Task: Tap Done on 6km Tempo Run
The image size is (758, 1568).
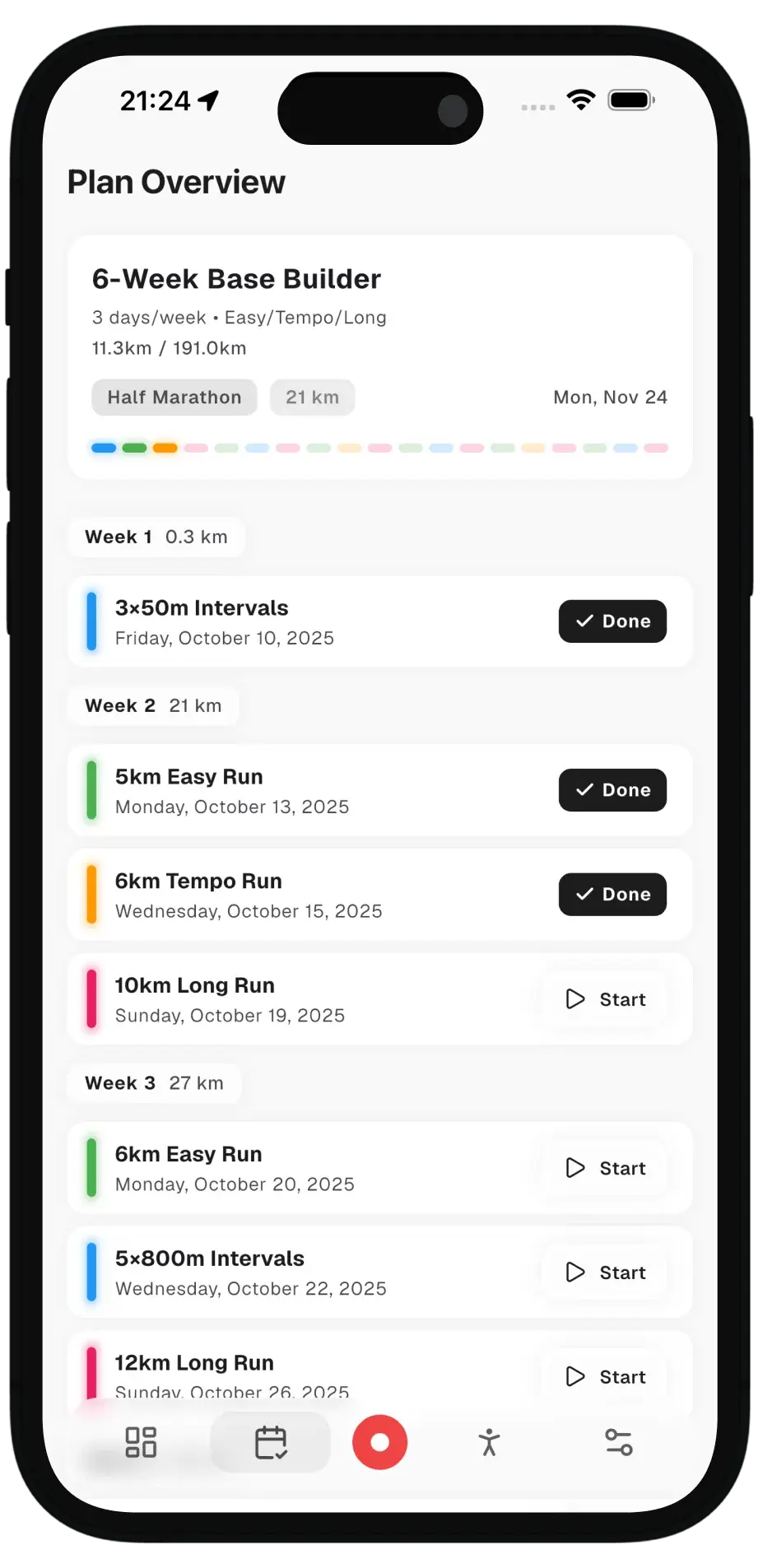Action: pyautogui.click(x=612, y=895)
